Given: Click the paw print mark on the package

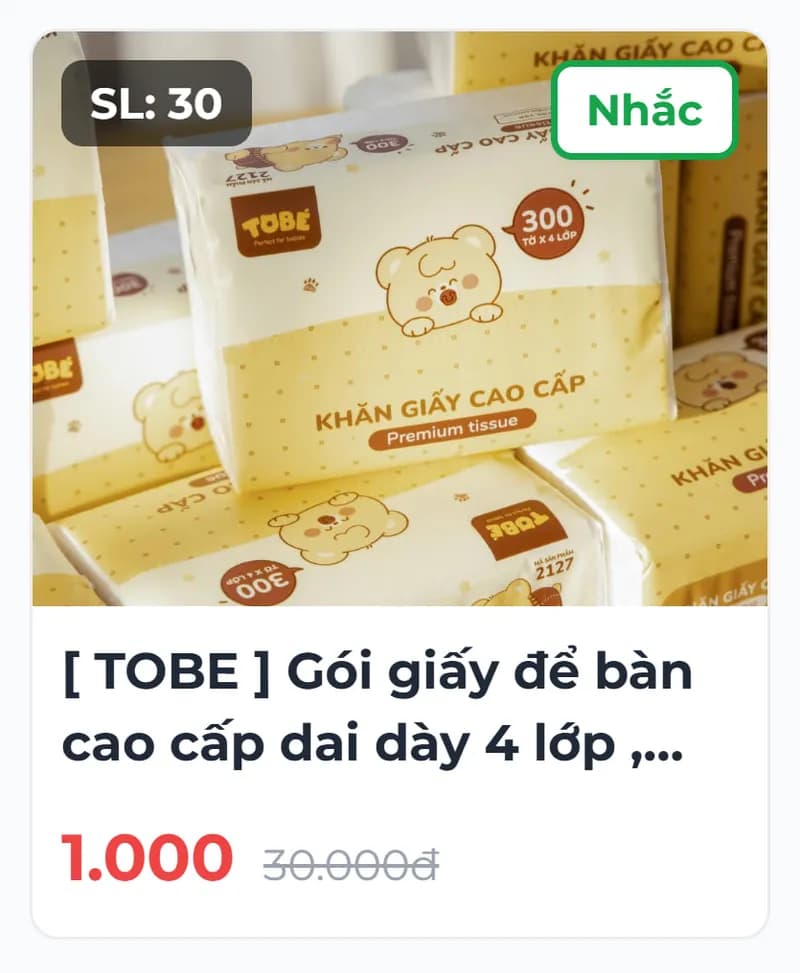Looking at the screenshot, I should click(311, 286).
